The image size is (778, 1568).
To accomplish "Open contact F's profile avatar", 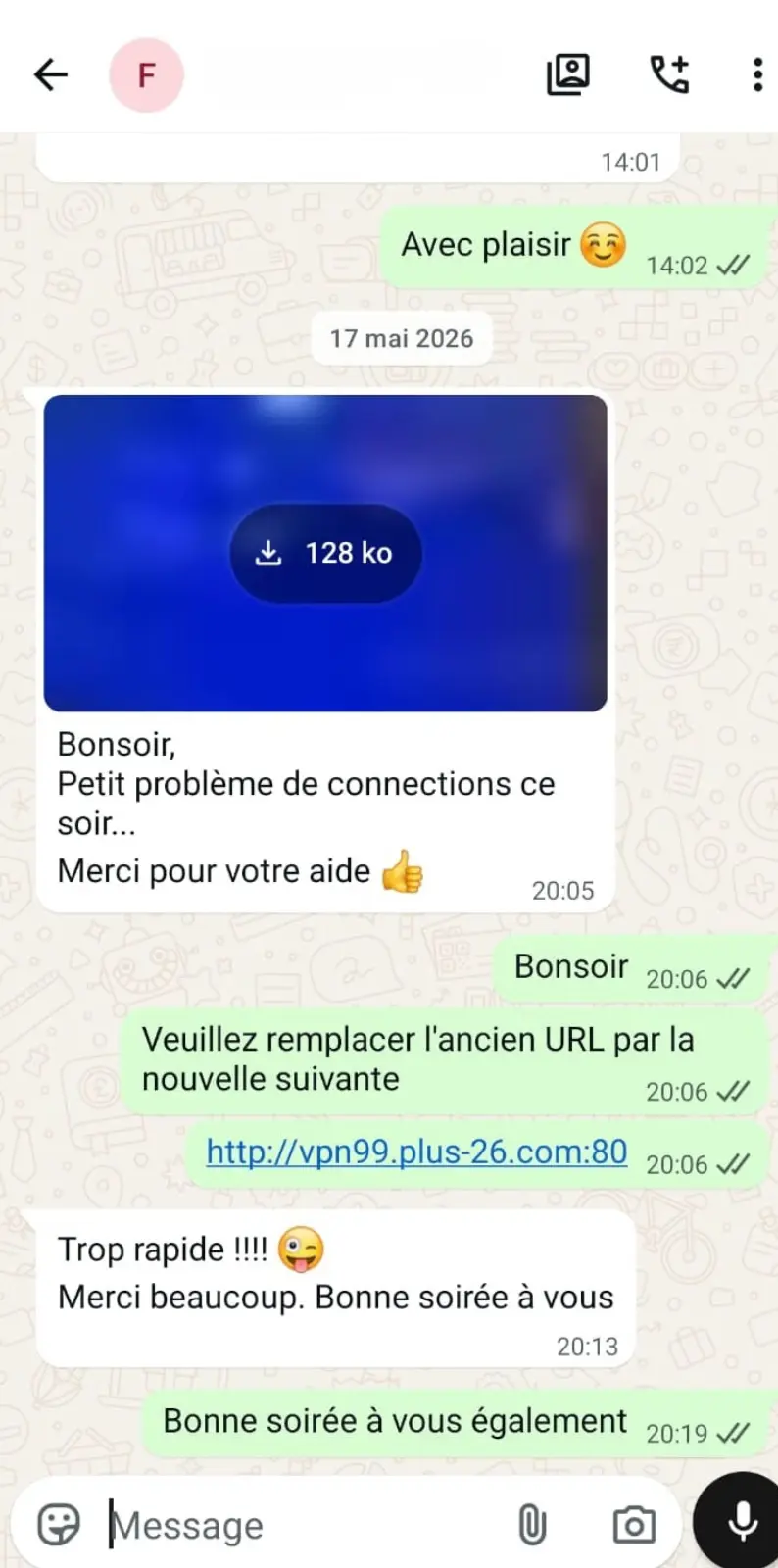I will point(147,75).
